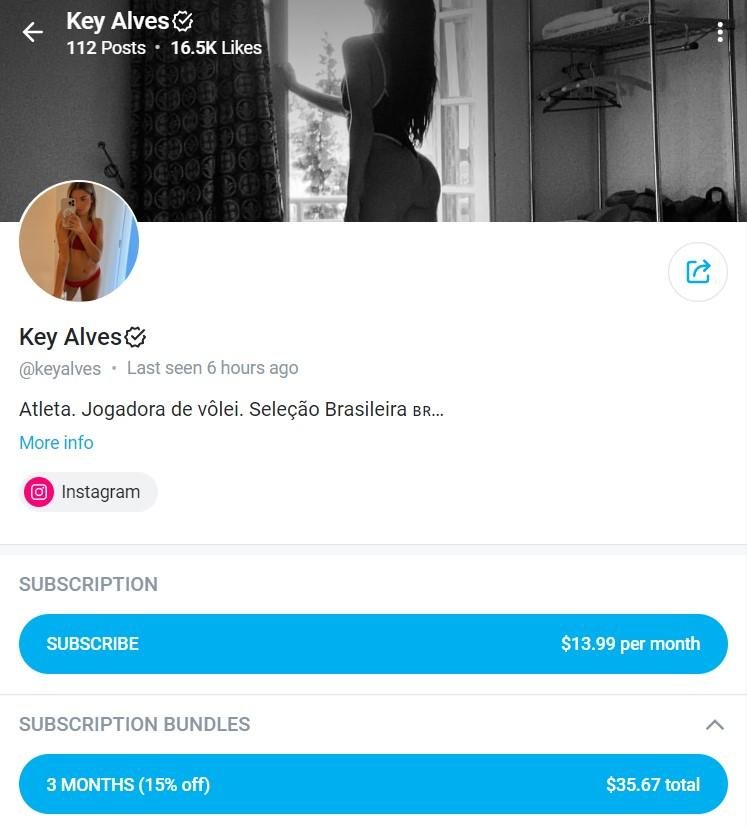Expand bio with More info

pos(56,442)
